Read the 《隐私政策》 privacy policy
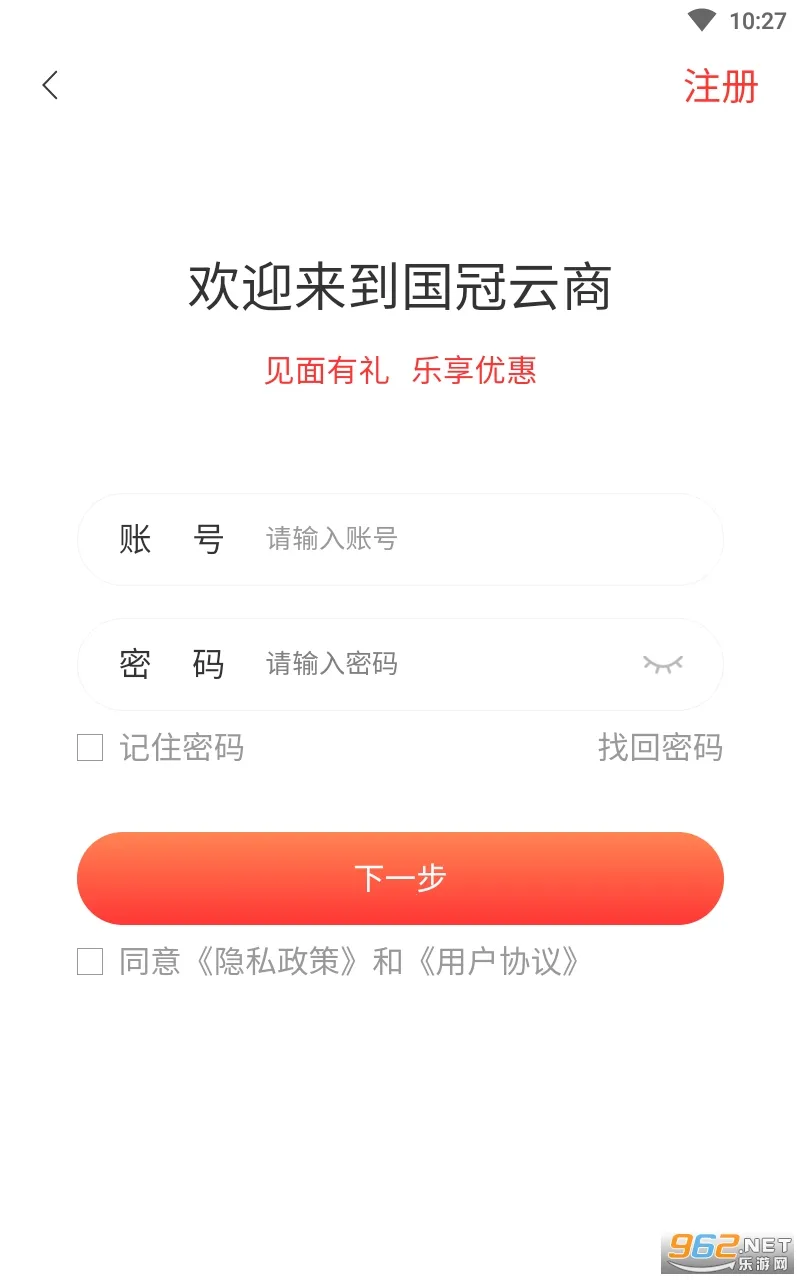This screenshot has height=1280, width=800. coord(274,962)
